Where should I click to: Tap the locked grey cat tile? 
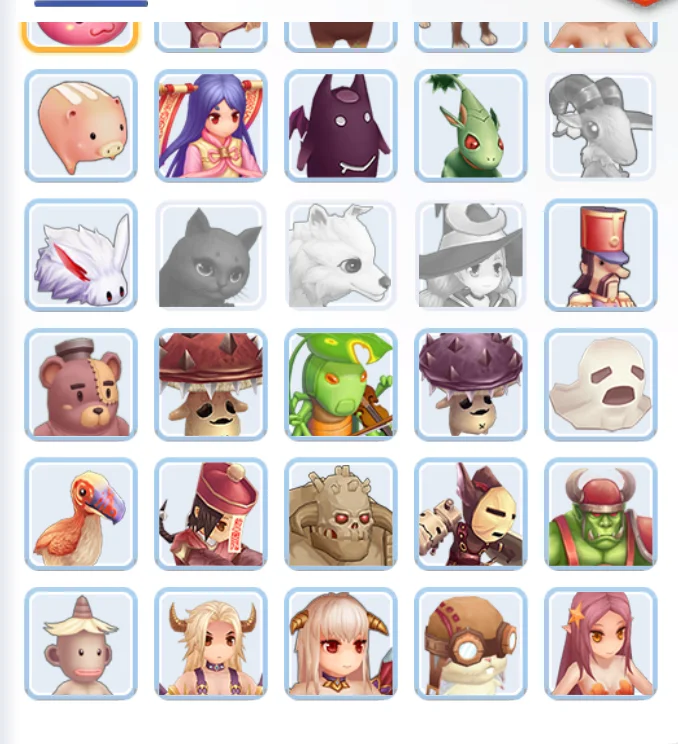pos(211,256)
